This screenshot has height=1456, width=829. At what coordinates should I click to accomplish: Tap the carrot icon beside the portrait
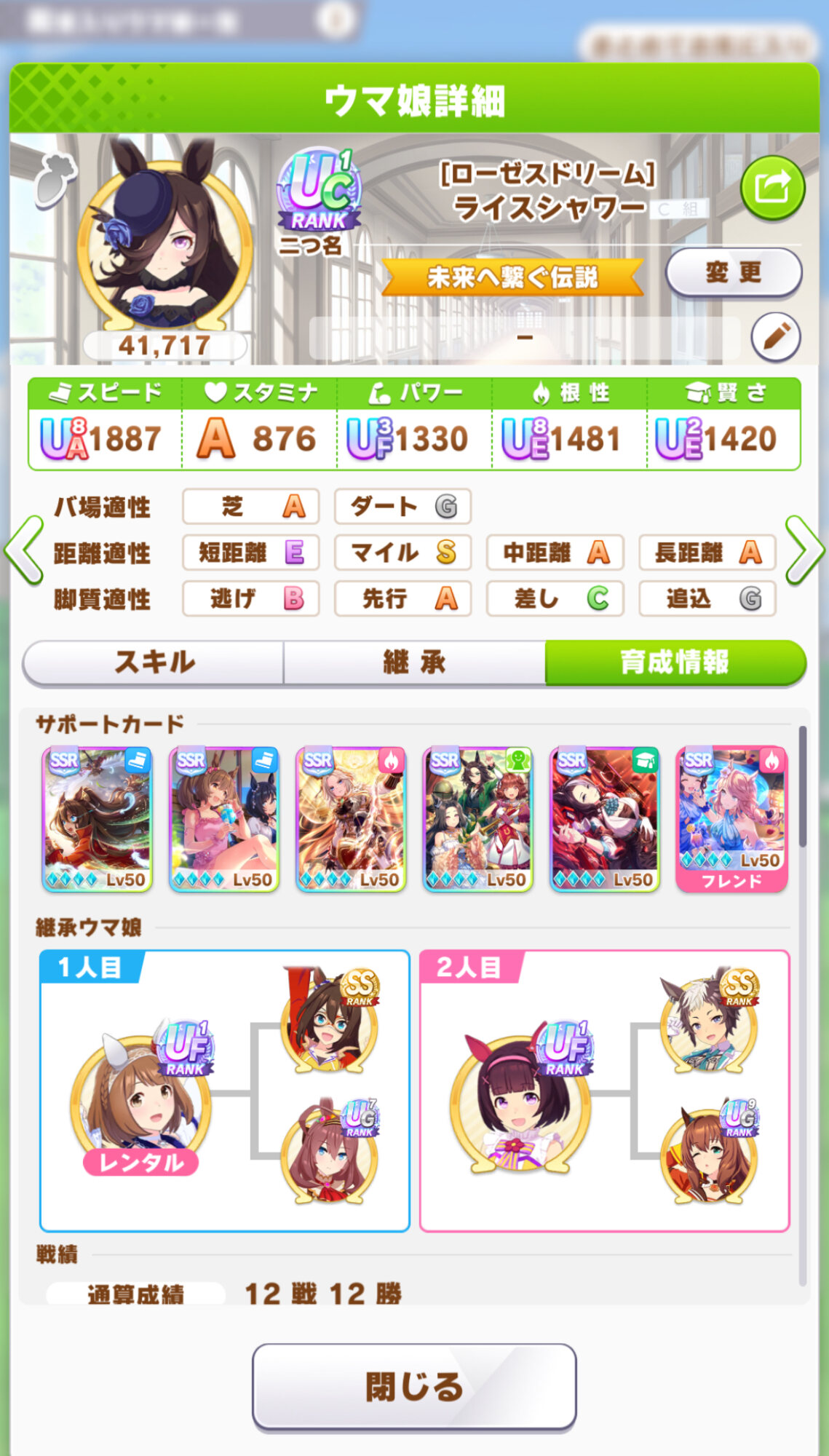[x=56, y=180]
